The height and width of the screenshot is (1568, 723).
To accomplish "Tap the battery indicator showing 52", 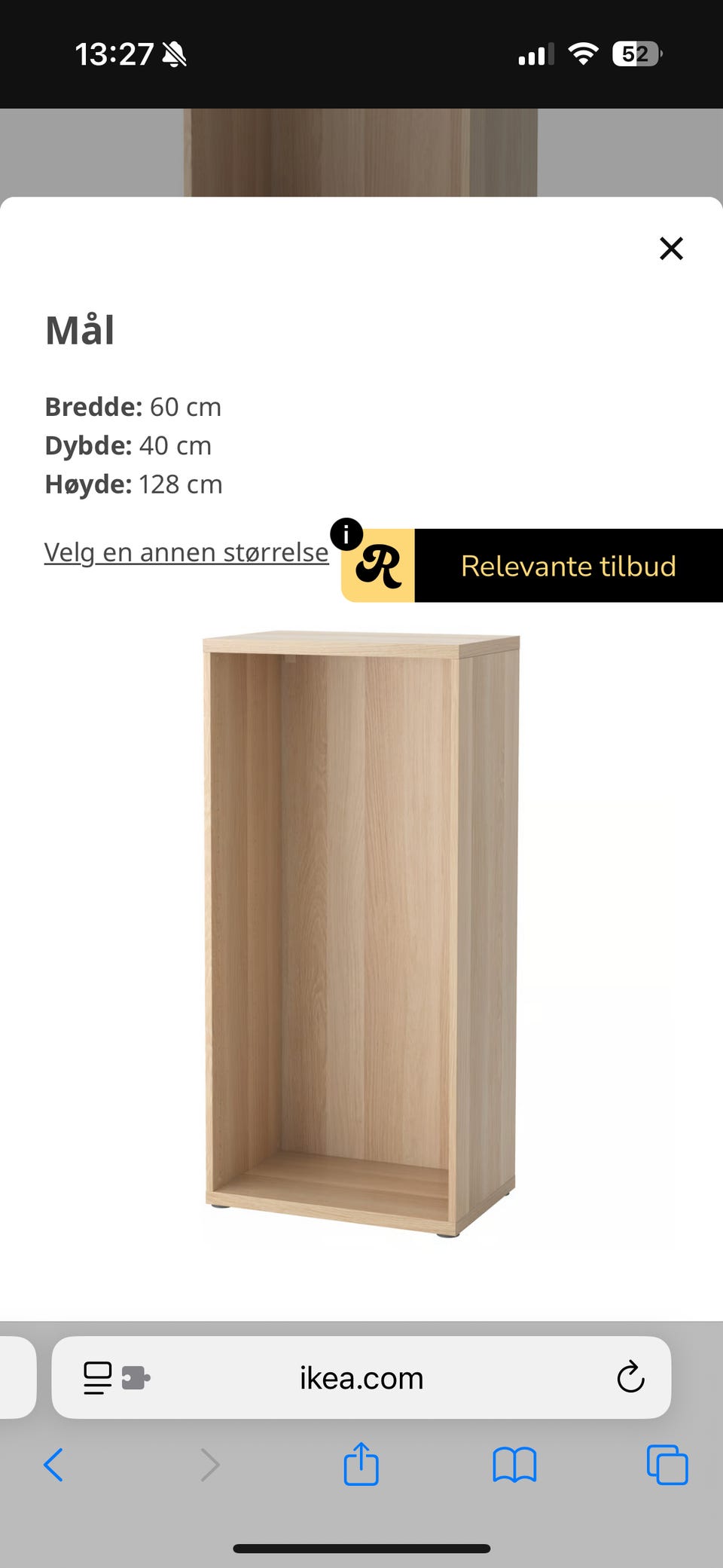I will click(x=636, y=53).
